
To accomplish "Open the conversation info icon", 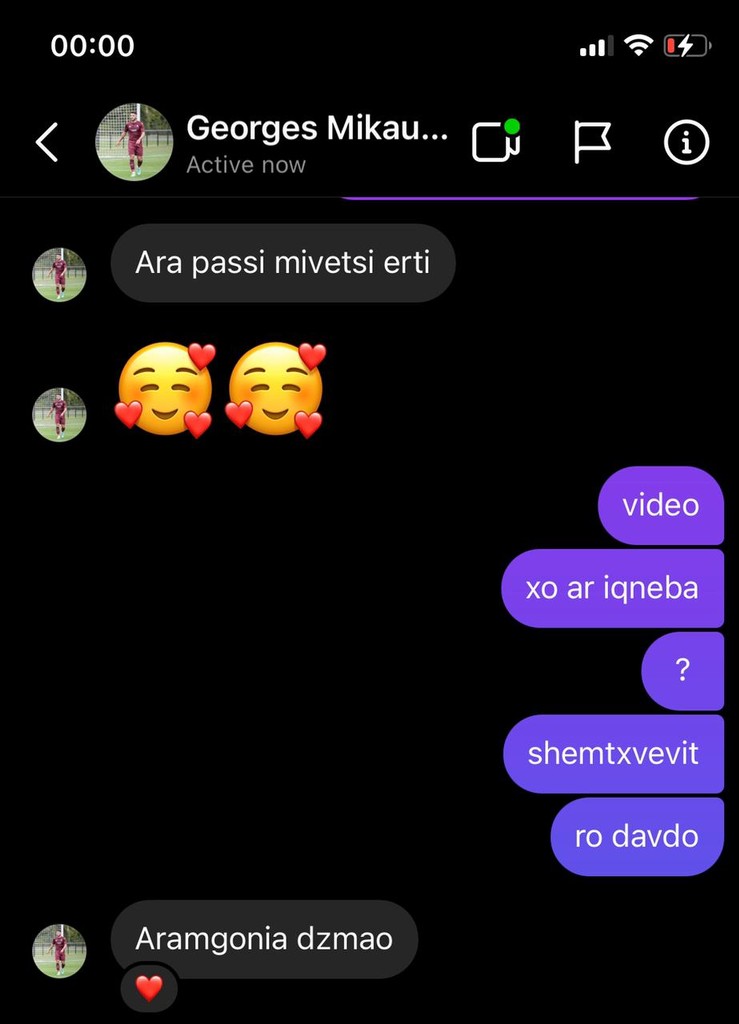I will coord(685,142).
